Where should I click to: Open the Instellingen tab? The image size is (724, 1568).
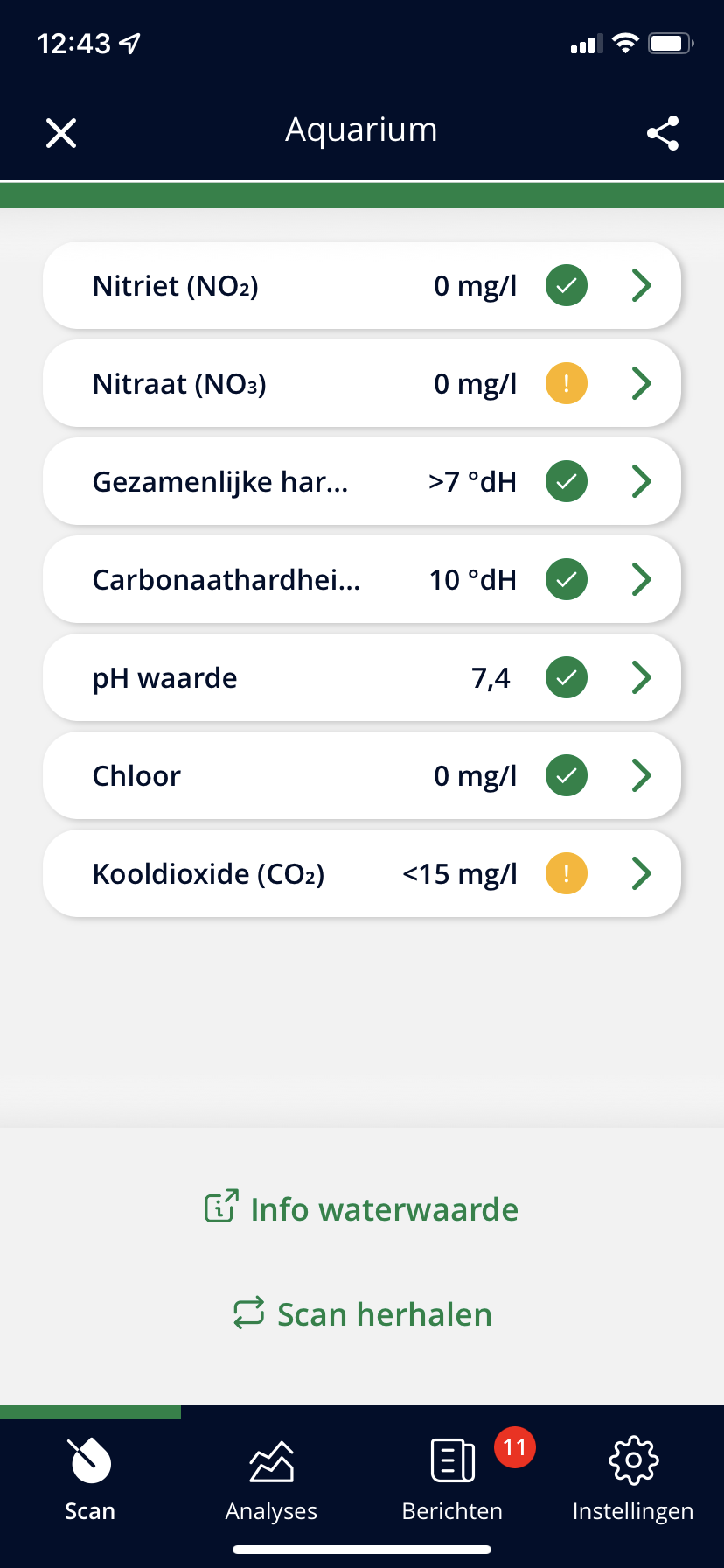click(633, 1479)
